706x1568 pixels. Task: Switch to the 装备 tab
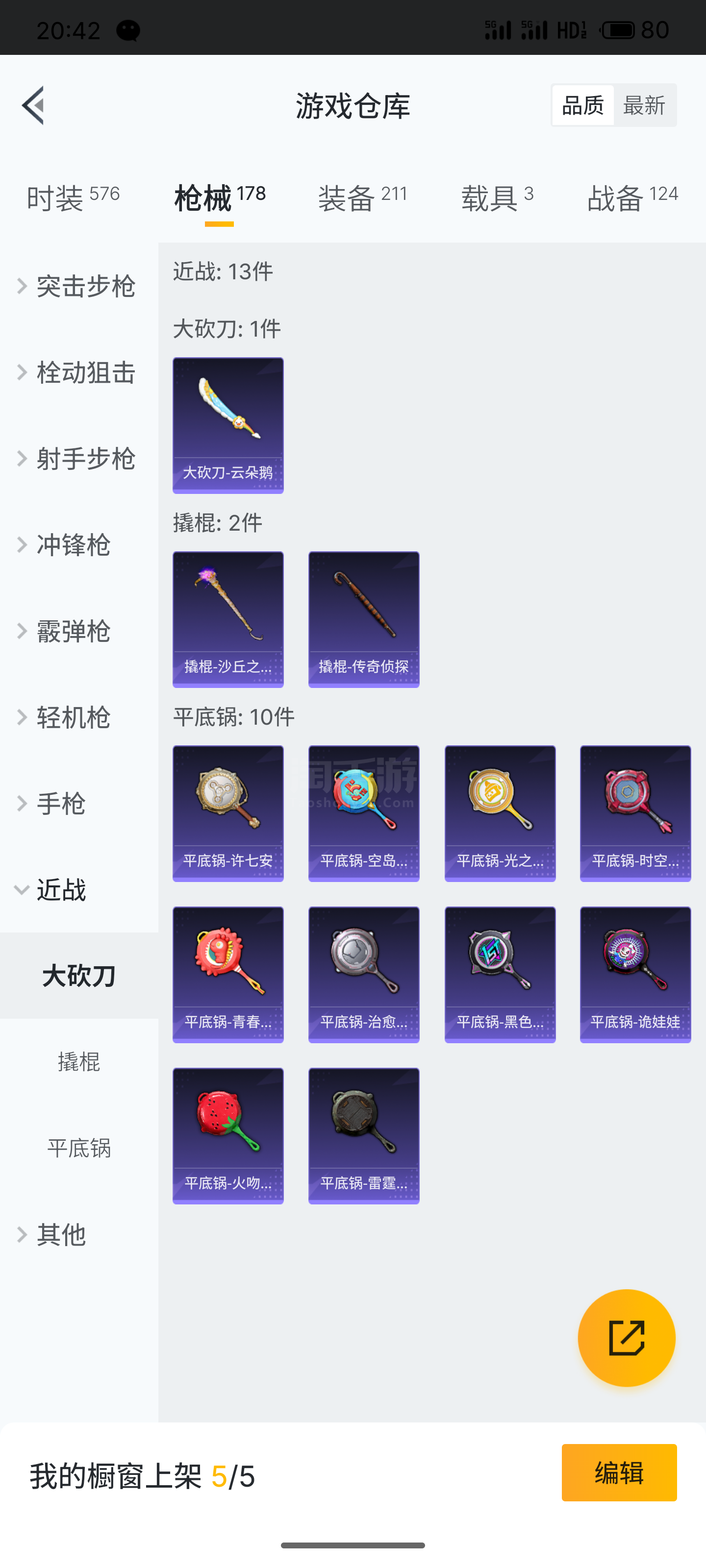[362, 198]
